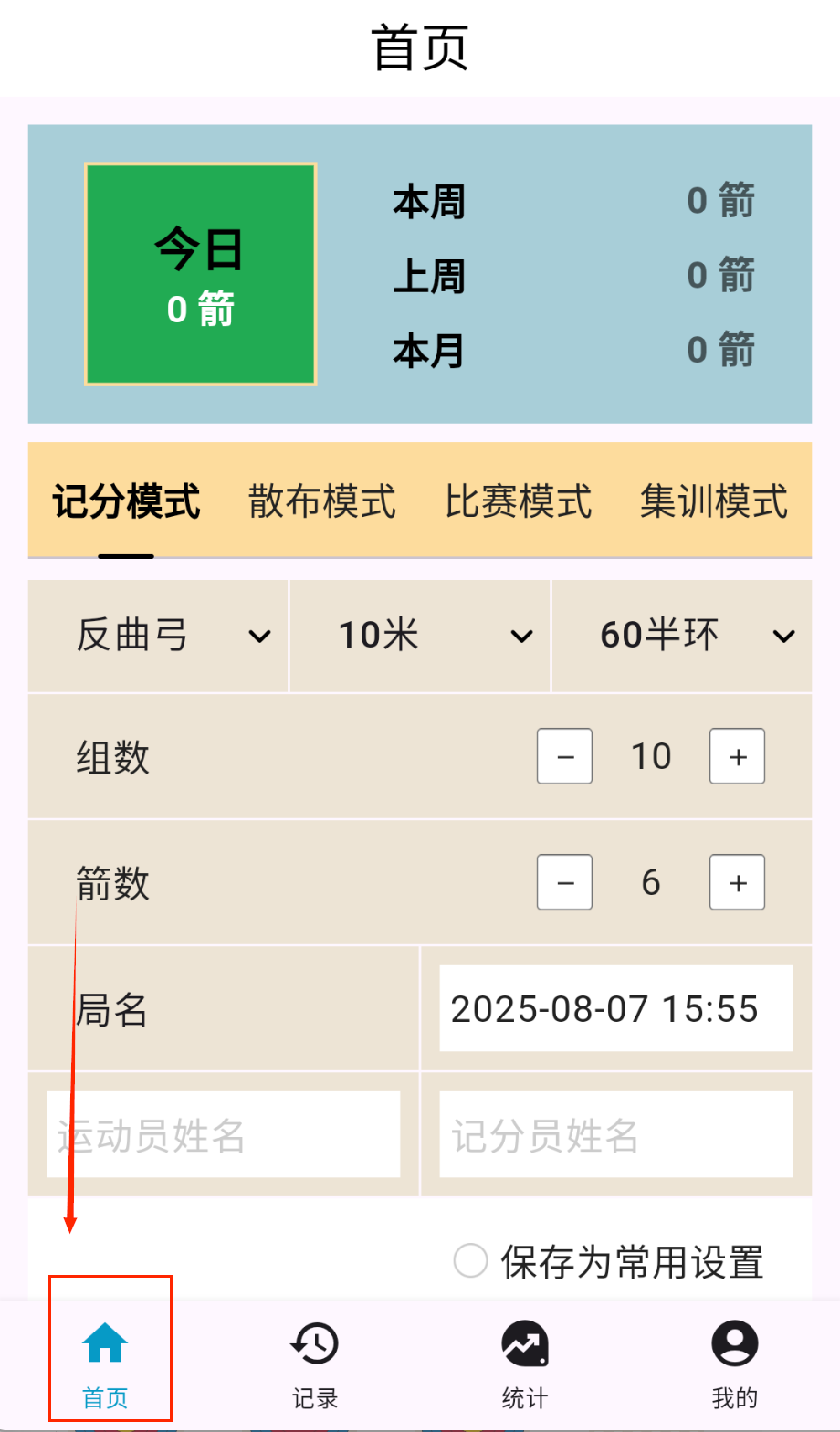The height and width of the screenshot is (1432, 840).
Task: Open the 我的 profile tab
Action: pyautogui.click(x=735, y=1359)
